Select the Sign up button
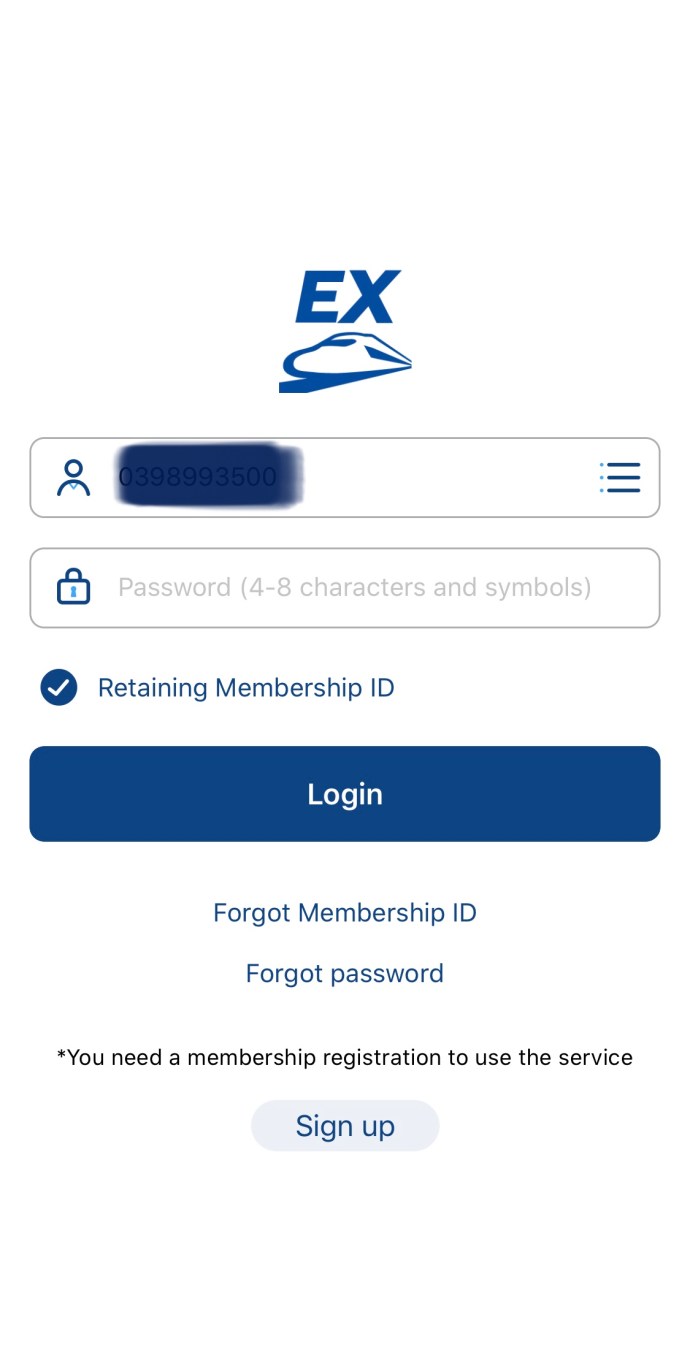This screenshot has height=1350, width=690. pos(345,1126)
